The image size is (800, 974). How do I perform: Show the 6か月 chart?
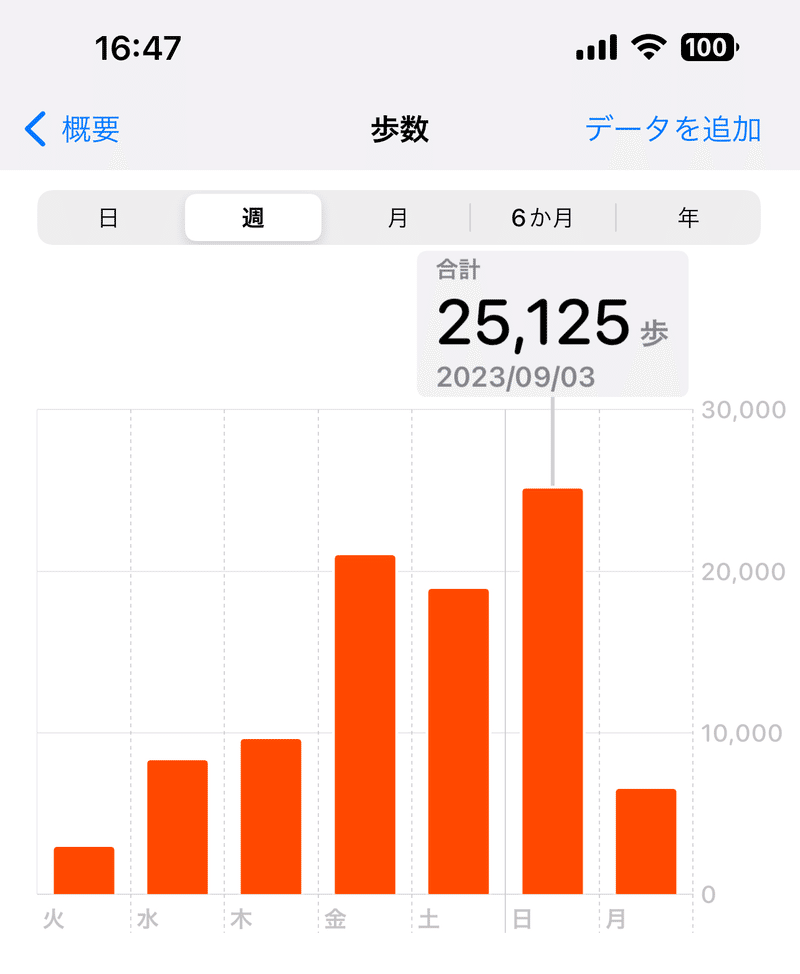542,218
